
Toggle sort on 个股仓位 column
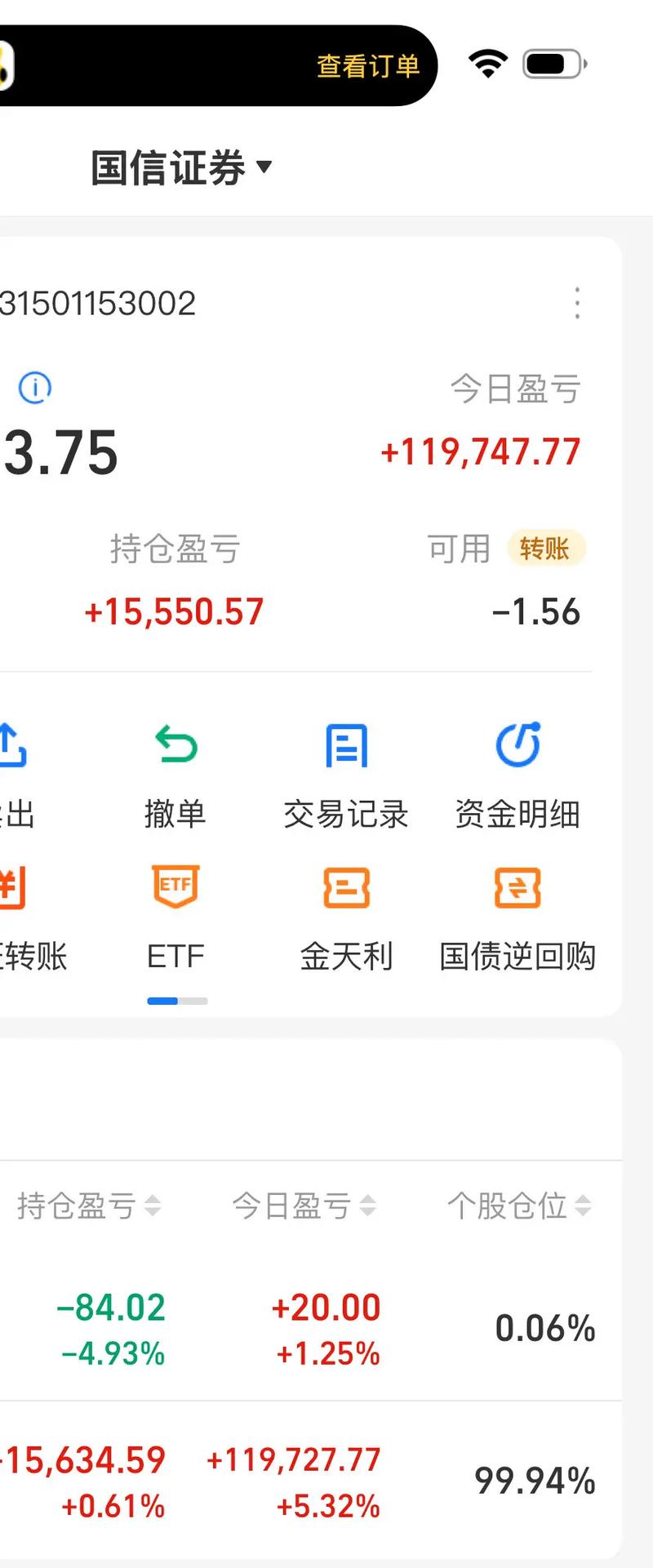(x=518, y=1206)
